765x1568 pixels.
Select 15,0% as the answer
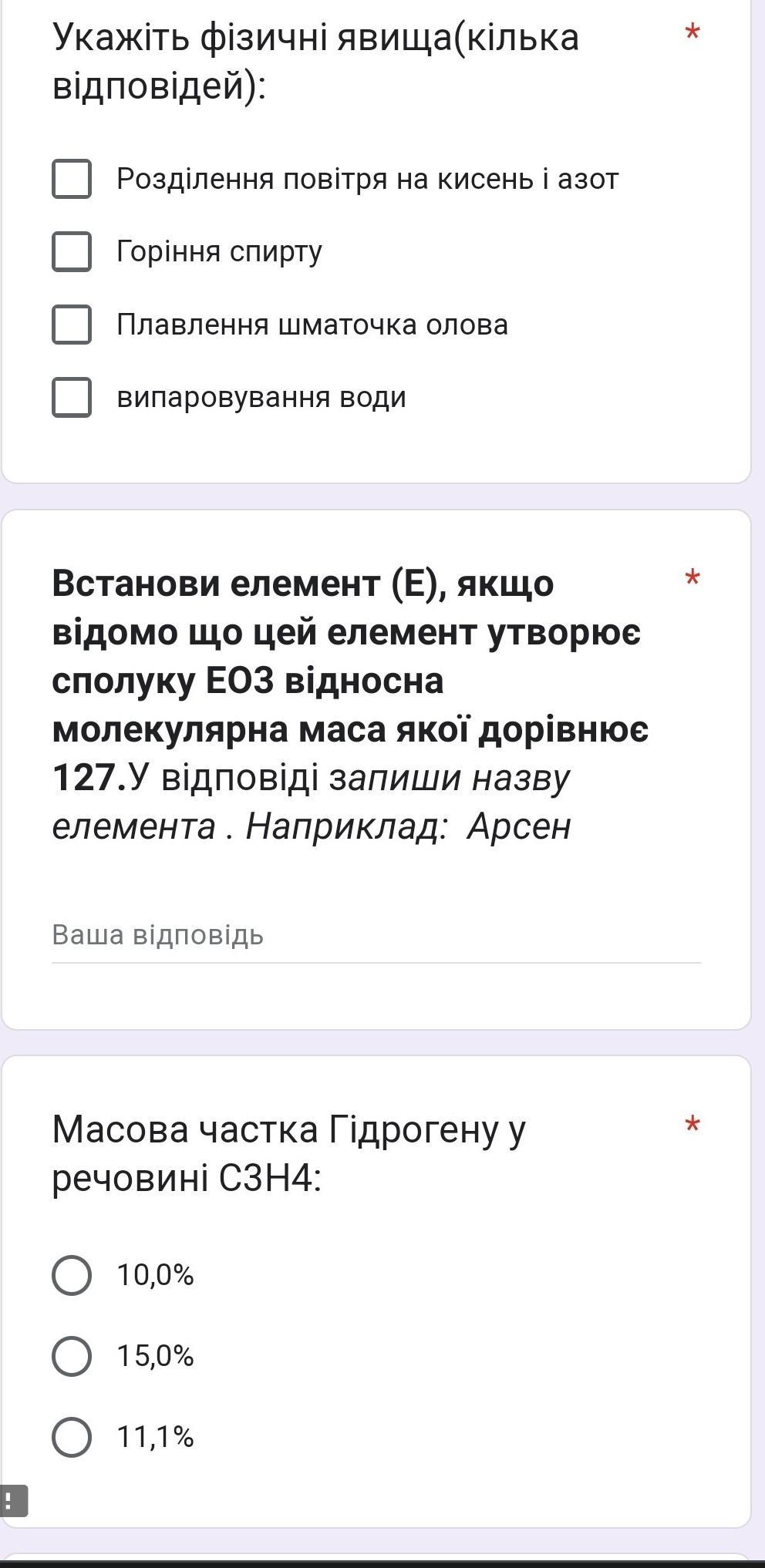pyautogui.click(x=72, y=1356)
